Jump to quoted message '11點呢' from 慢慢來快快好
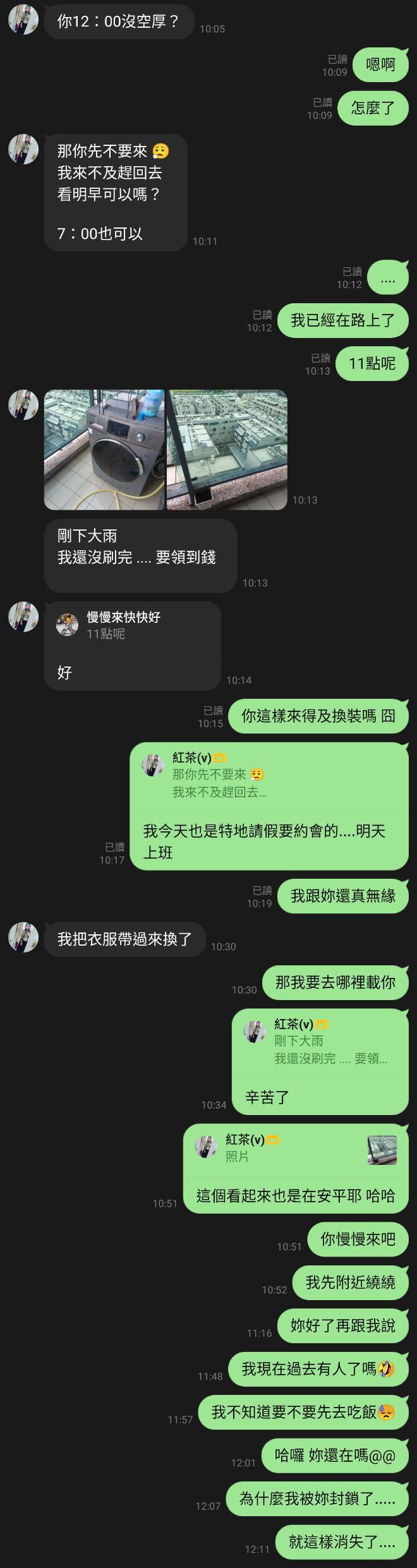Image resolution: width=417 pixels, height=1568 pixels. click(133, 626)
